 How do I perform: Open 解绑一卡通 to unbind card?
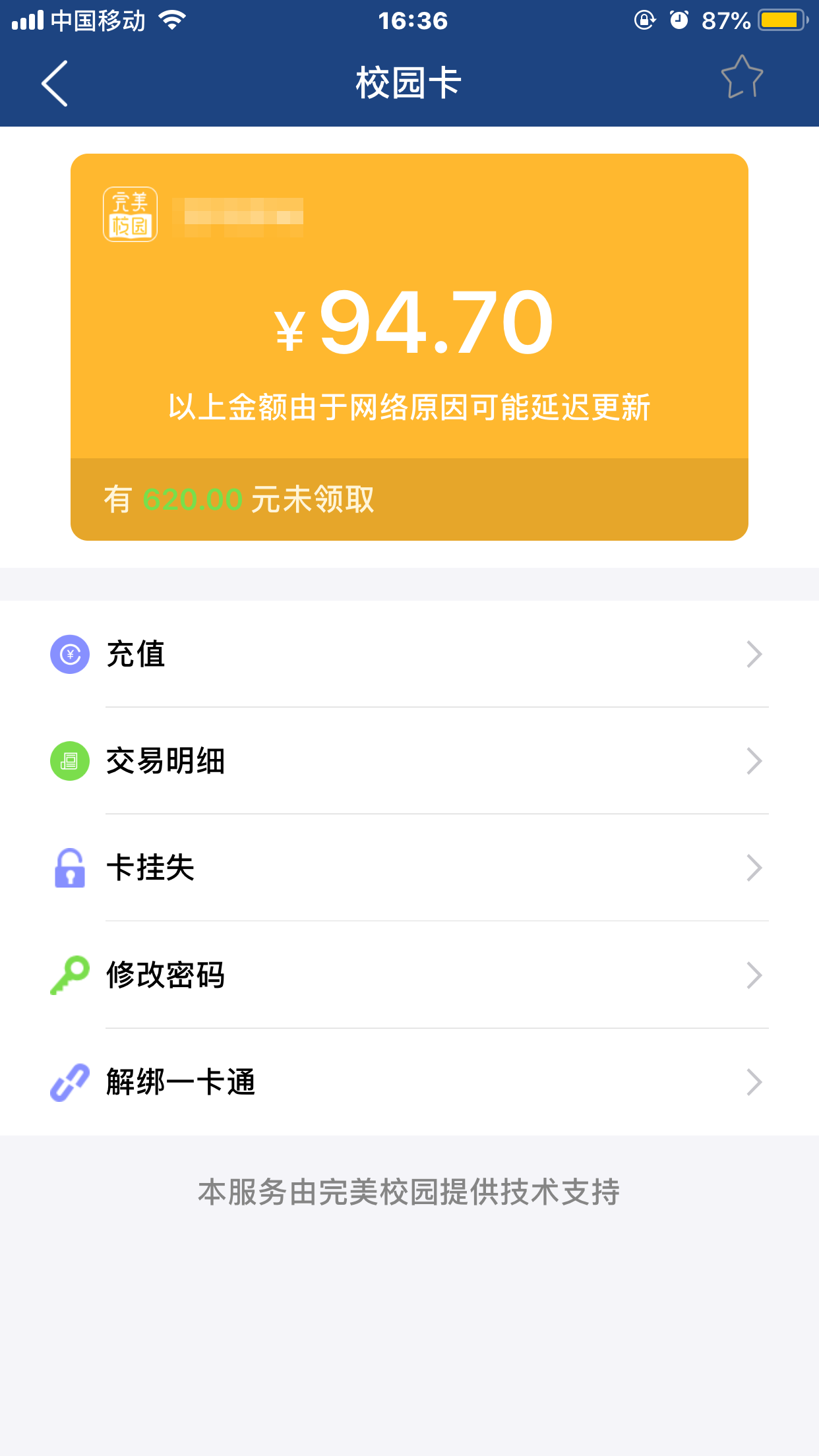(409, 1082)
